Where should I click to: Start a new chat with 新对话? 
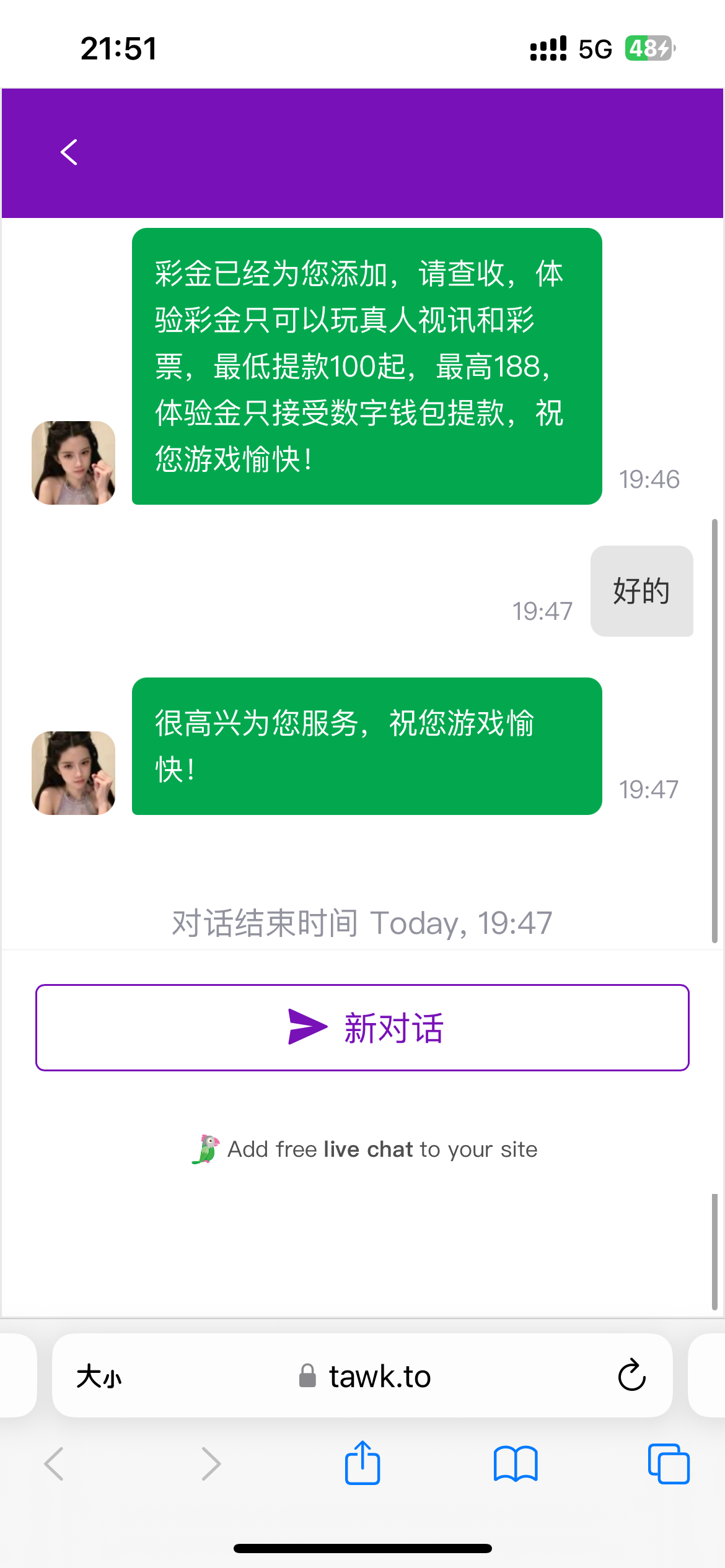362,1027
